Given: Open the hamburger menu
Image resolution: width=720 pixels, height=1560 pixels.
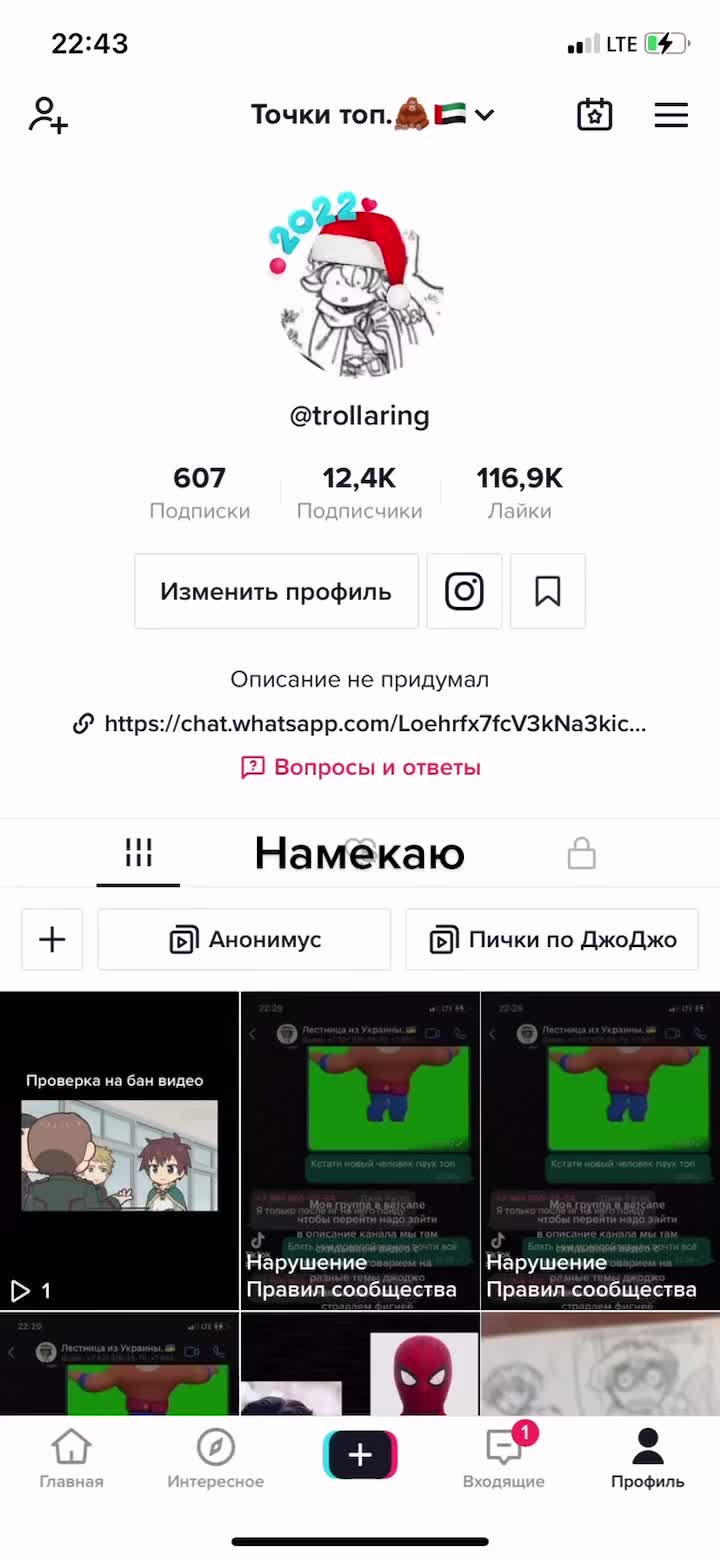Looking at the screenshot, I should (671, 115).
